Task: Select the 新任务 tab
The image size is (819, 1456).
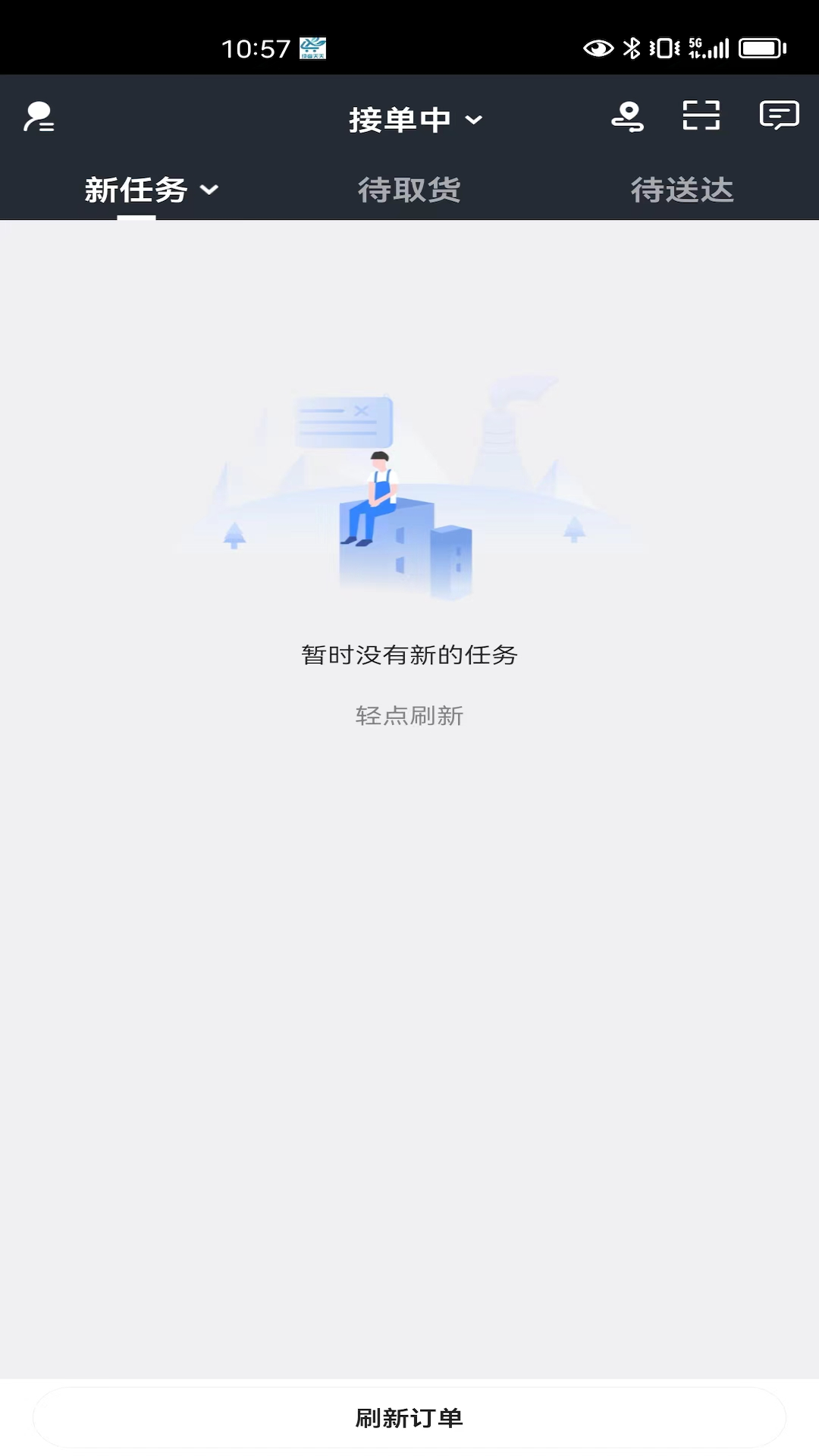Action: point(150,190)
